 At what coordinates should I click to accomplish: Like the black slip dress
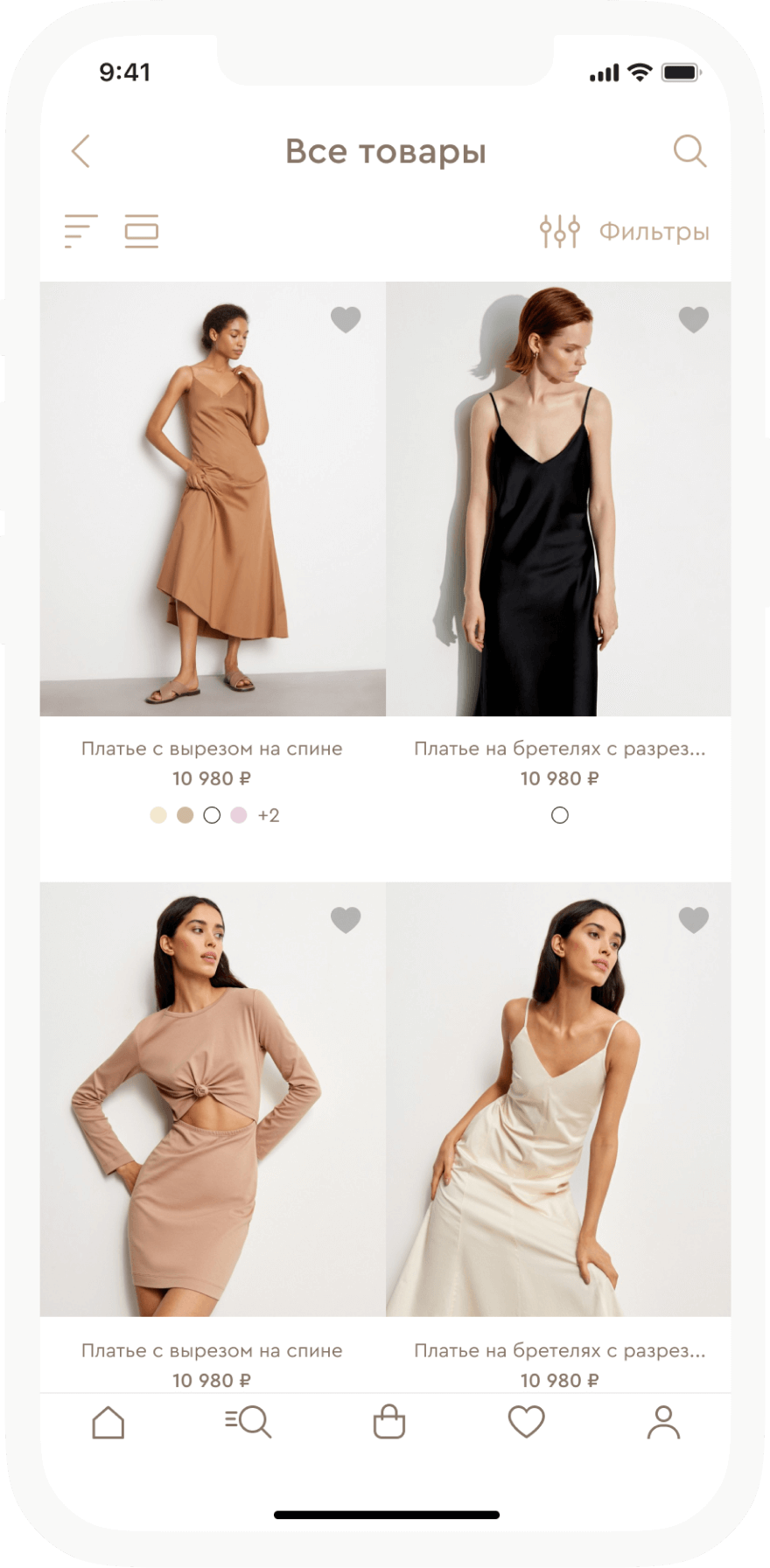point(693,319)
